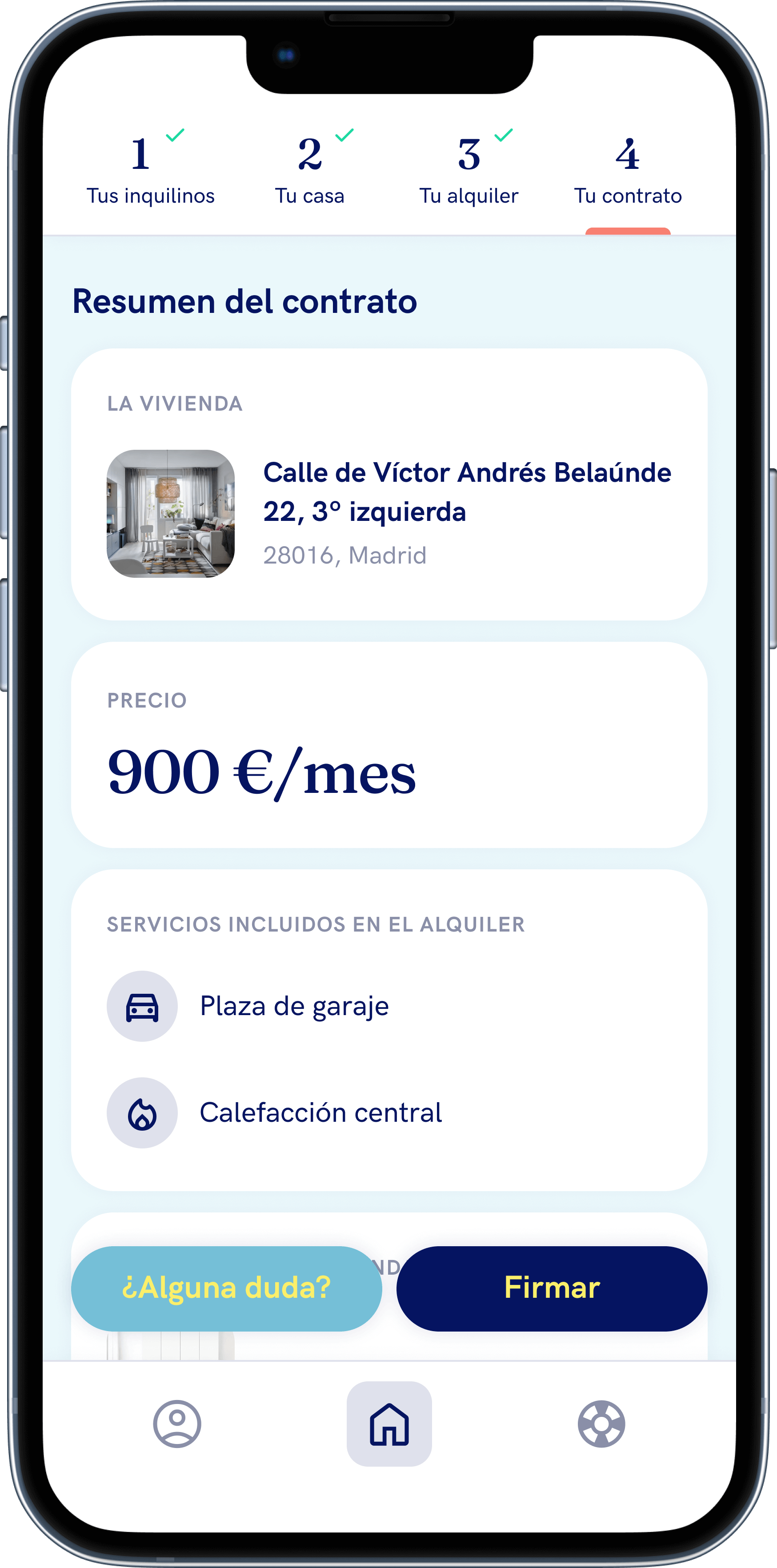Screen dimensions: 777x1568
Task: Open the Calle de Víctor Andrés Belaúnde property card
Action: pos(389,512)
